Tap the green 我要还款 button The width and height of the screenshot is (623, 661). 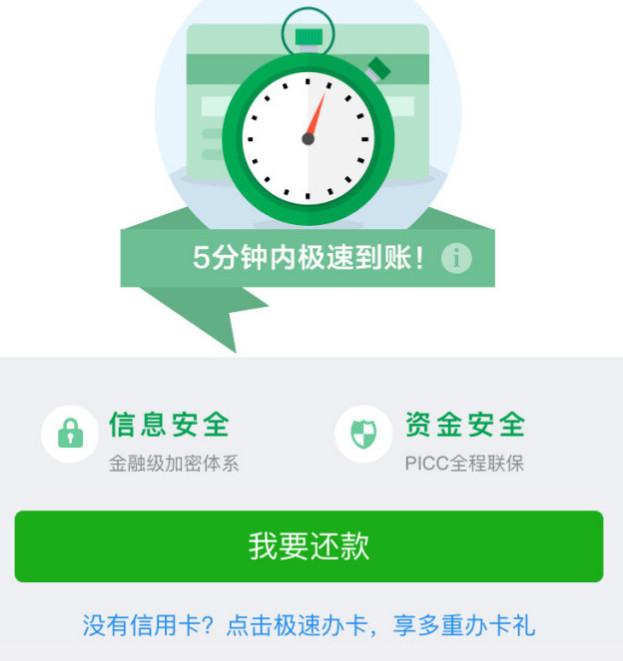tap(309, 546)
